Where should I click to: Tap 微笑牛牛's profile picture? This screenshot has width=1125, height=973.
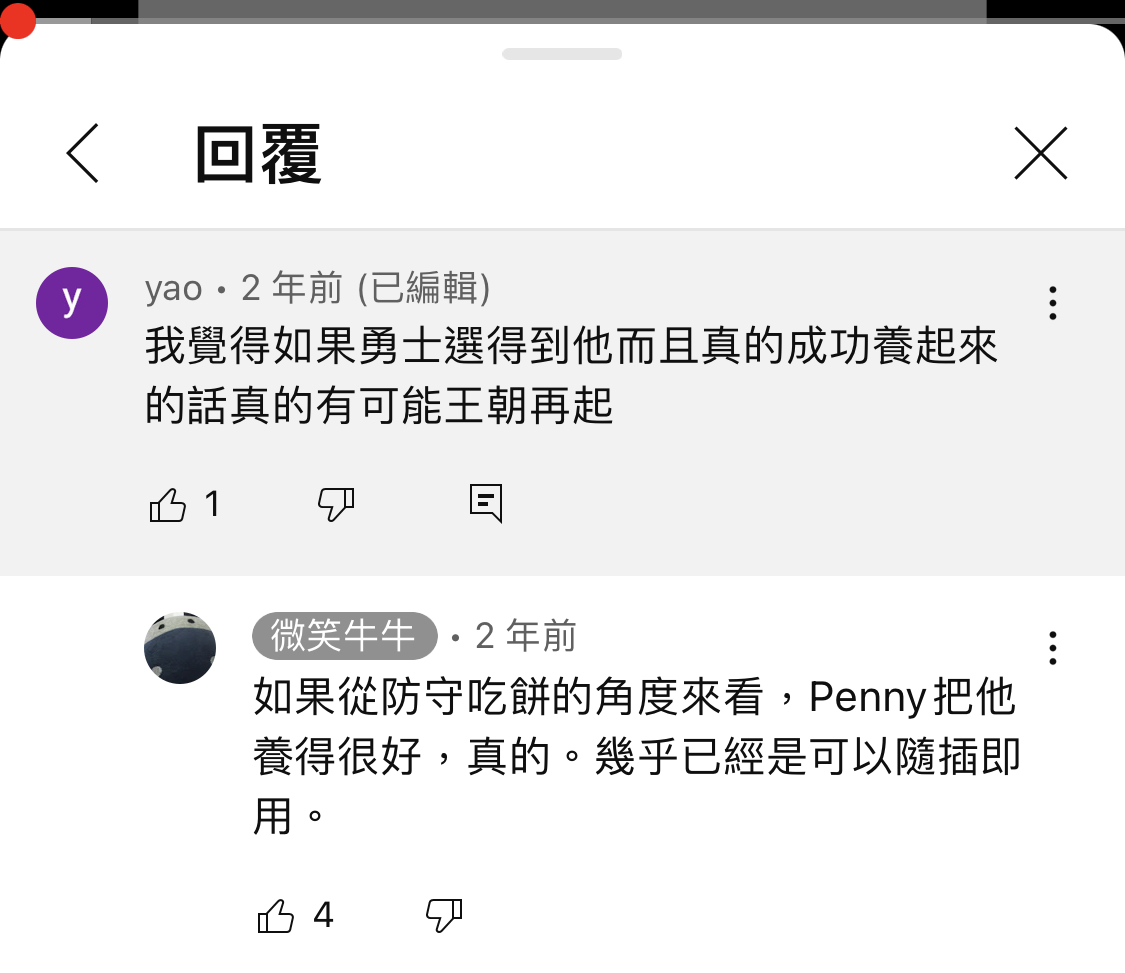(181, 648)
